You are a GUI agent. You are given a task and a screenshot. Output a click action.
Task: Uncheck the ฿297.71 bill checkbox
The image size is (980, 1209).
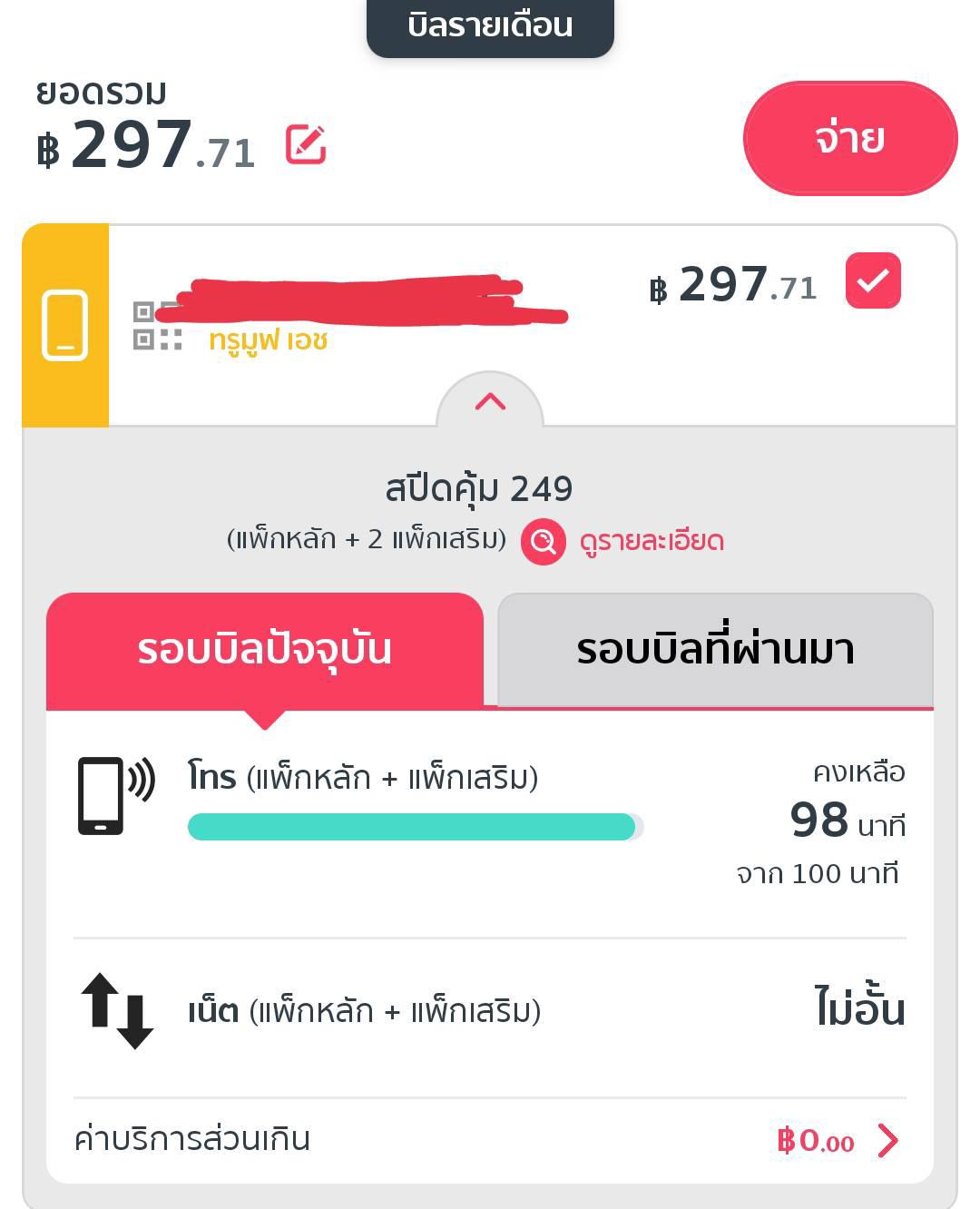coord(873,281)
